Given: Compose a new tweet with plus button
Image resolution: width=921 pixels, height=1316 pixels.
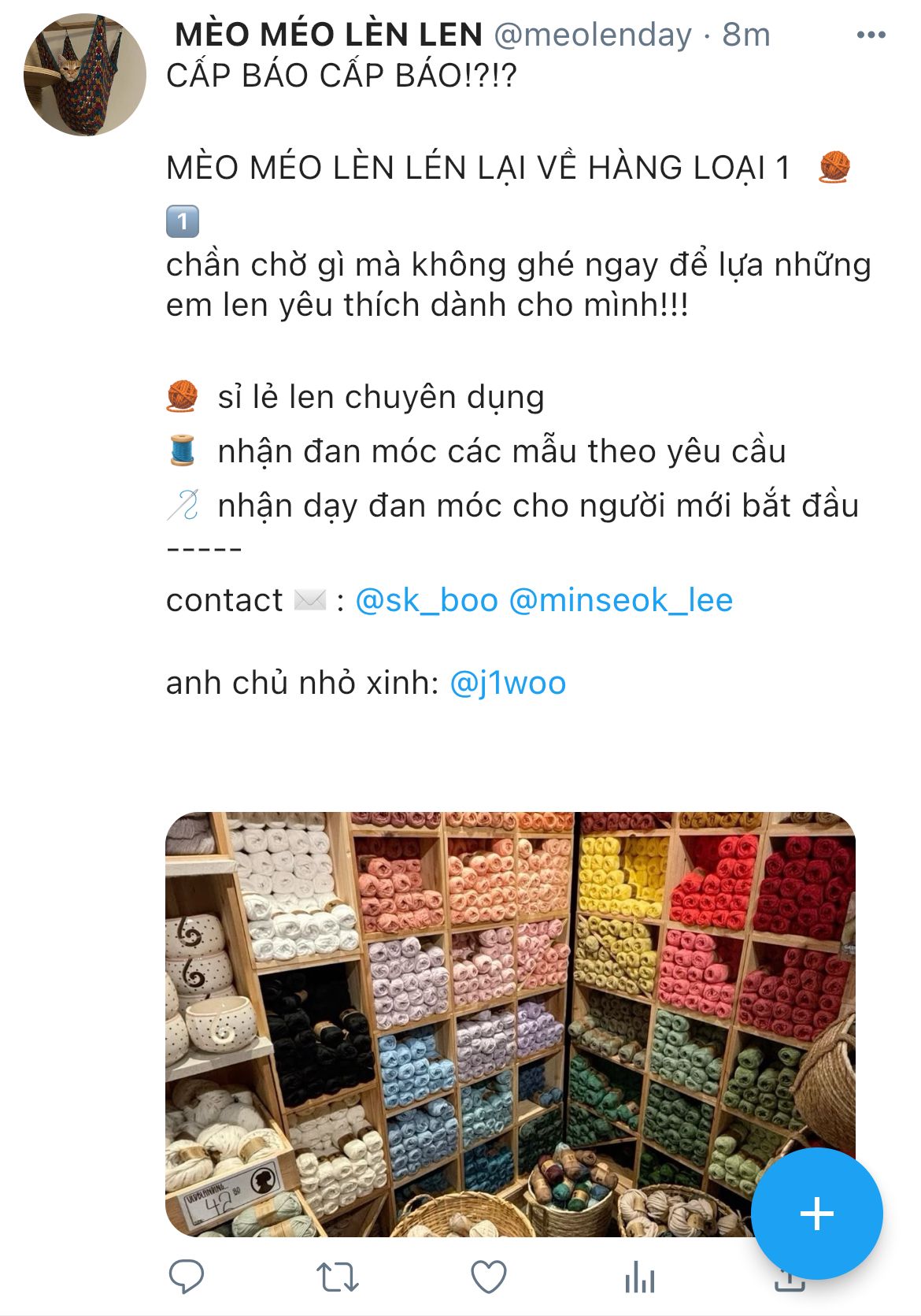Looking at the screenshot, I should 816,1213.
